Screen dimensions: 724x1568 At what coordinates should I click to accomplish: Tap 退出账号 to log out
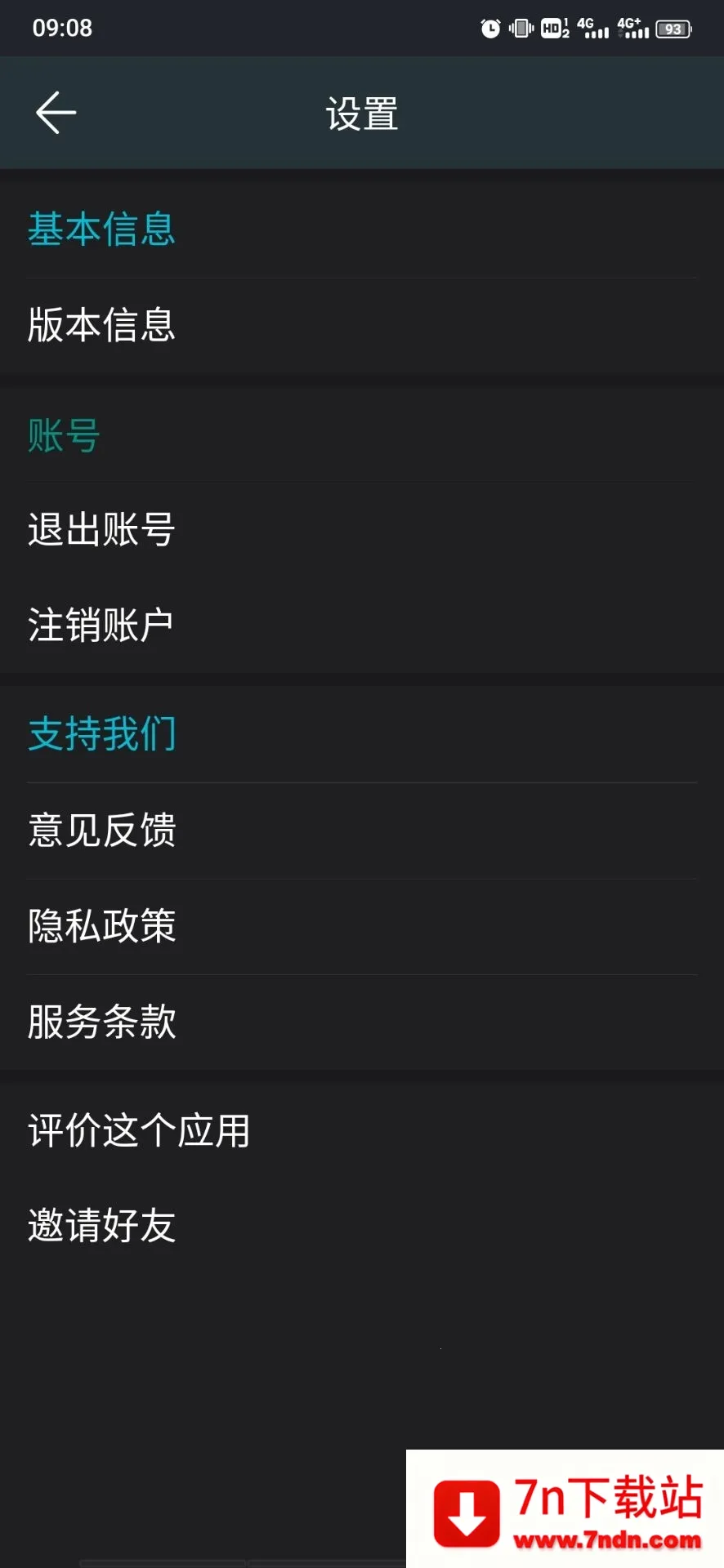[x=101, y=529]
